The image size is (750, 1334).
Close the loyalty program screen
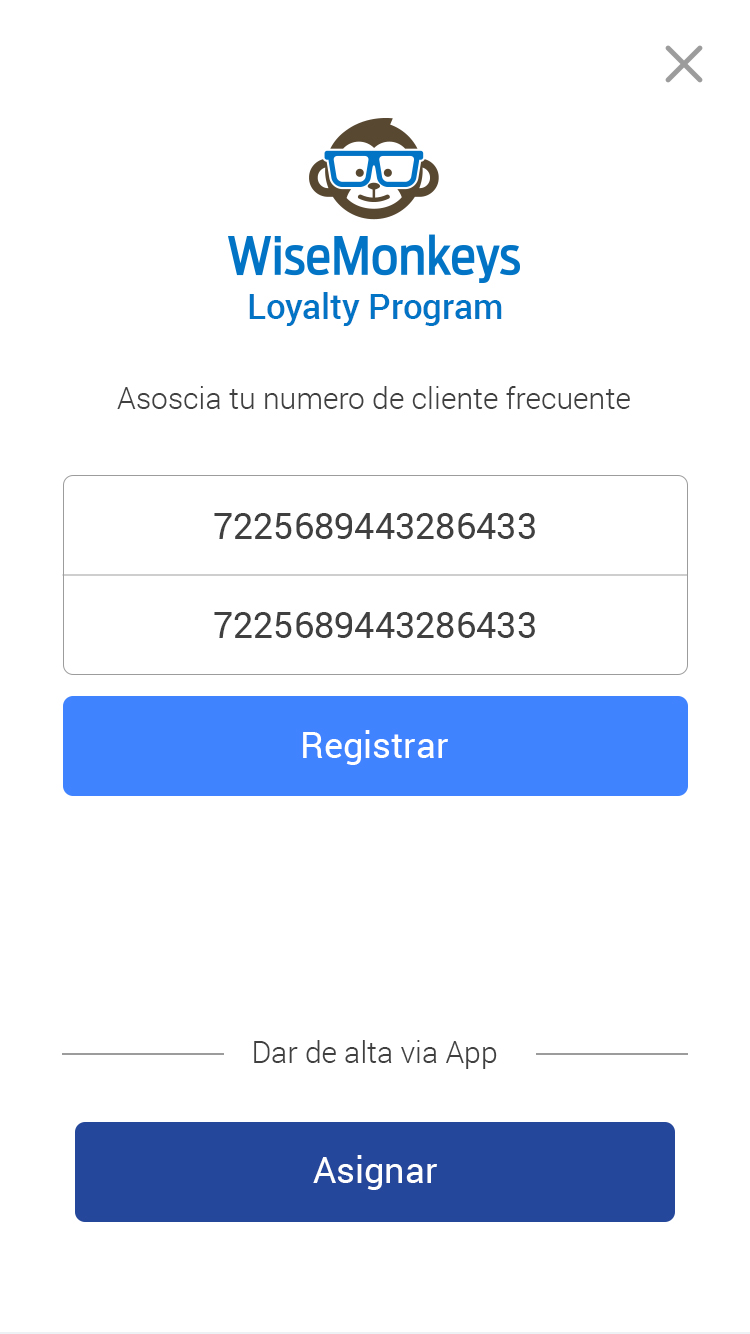point(684,64)
